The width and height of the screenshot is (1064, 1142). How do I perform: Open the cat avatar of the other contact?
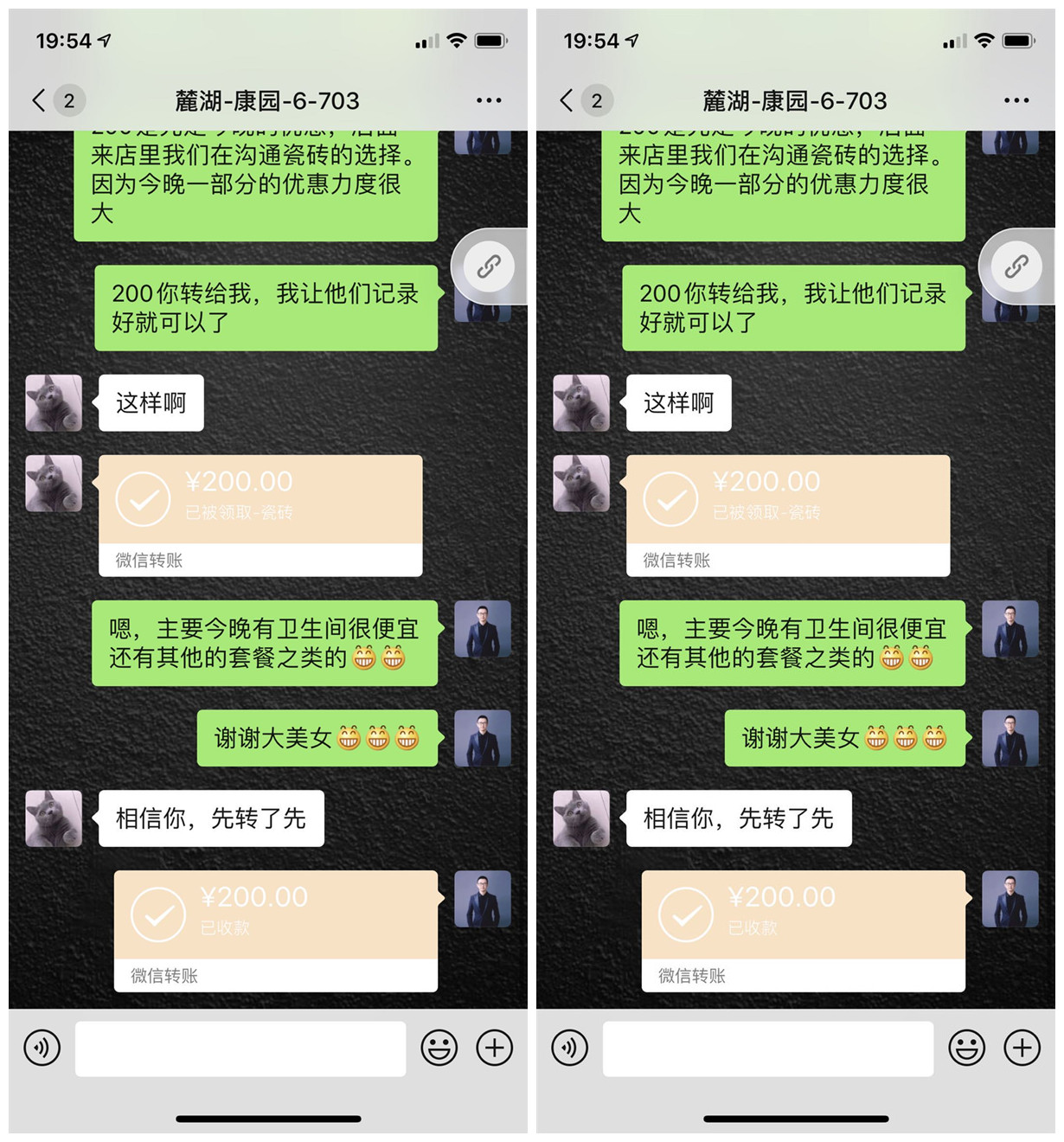coord(54,402)
